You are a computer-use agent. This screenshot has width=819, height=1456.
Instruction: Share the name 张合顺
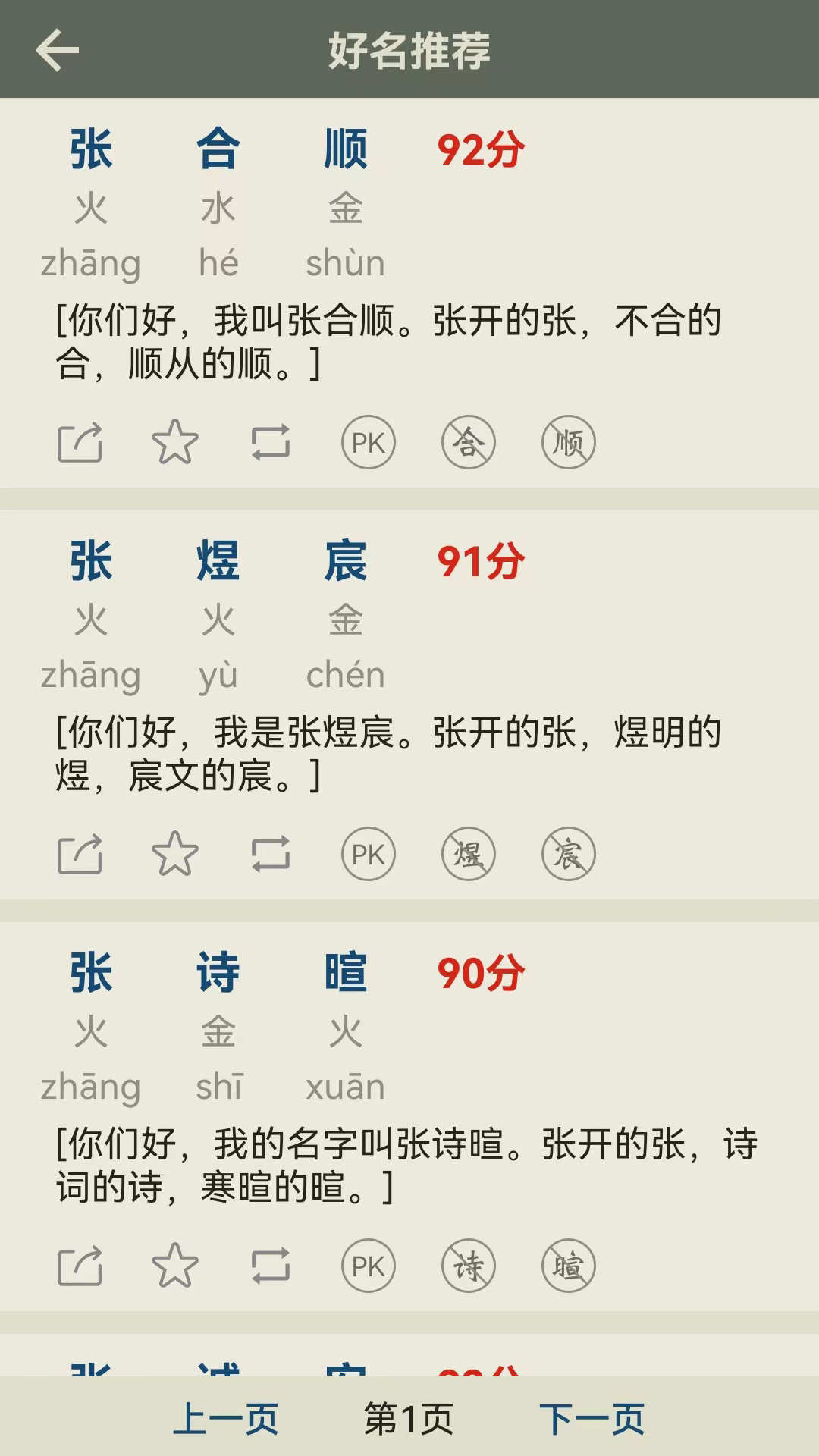80,443
